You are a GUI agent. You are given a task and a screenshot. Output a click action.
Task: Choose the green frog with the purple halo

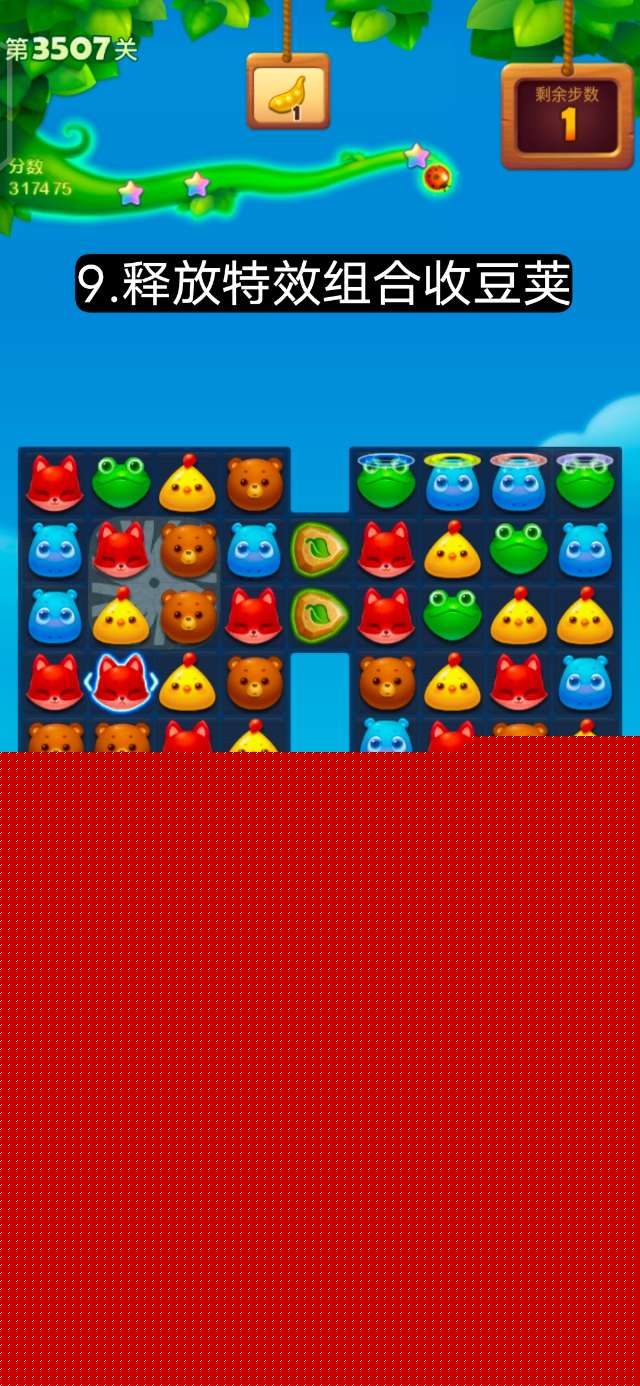[x=585, y=484]
